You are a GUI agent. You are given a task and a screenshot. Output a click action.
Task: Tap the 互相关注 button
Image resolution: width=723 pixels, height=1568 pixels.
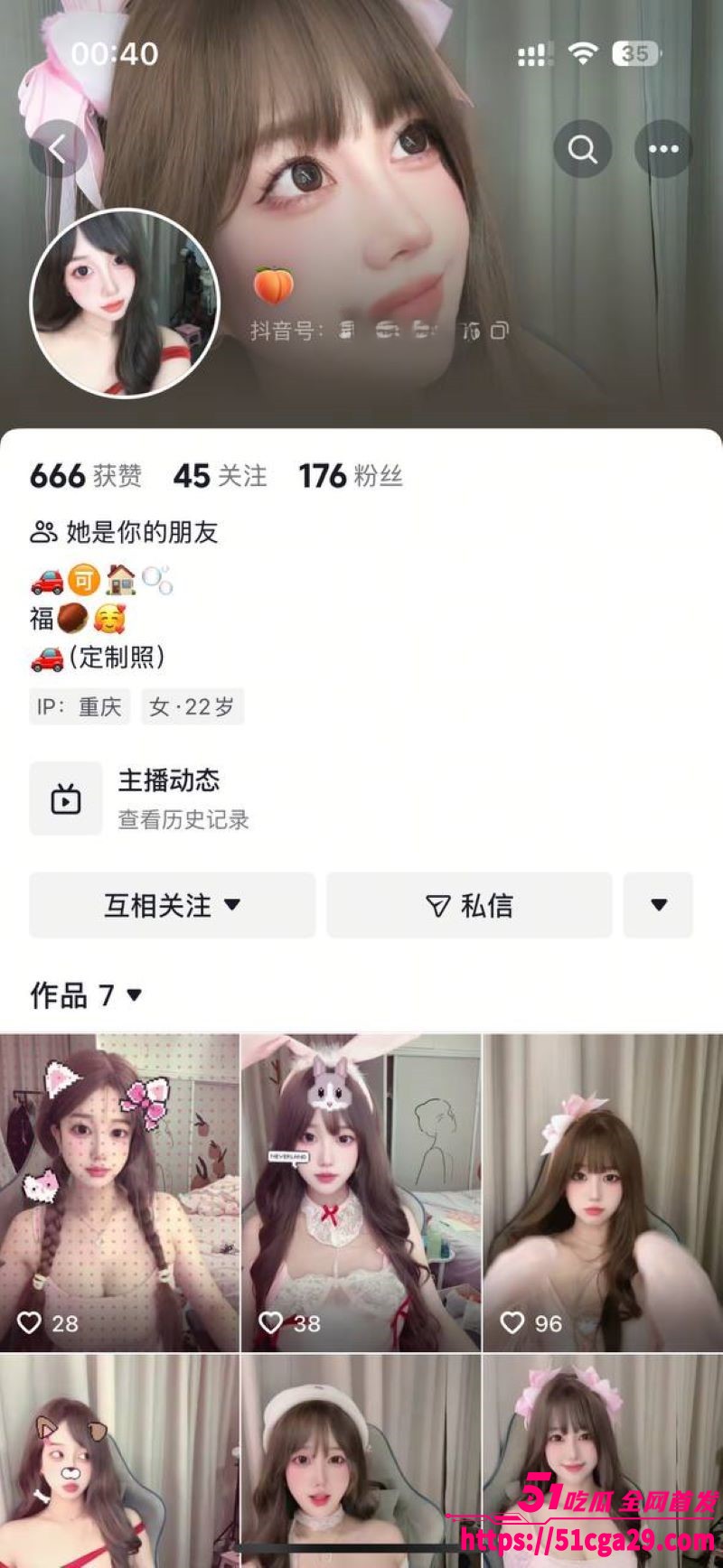pos(172,905)
